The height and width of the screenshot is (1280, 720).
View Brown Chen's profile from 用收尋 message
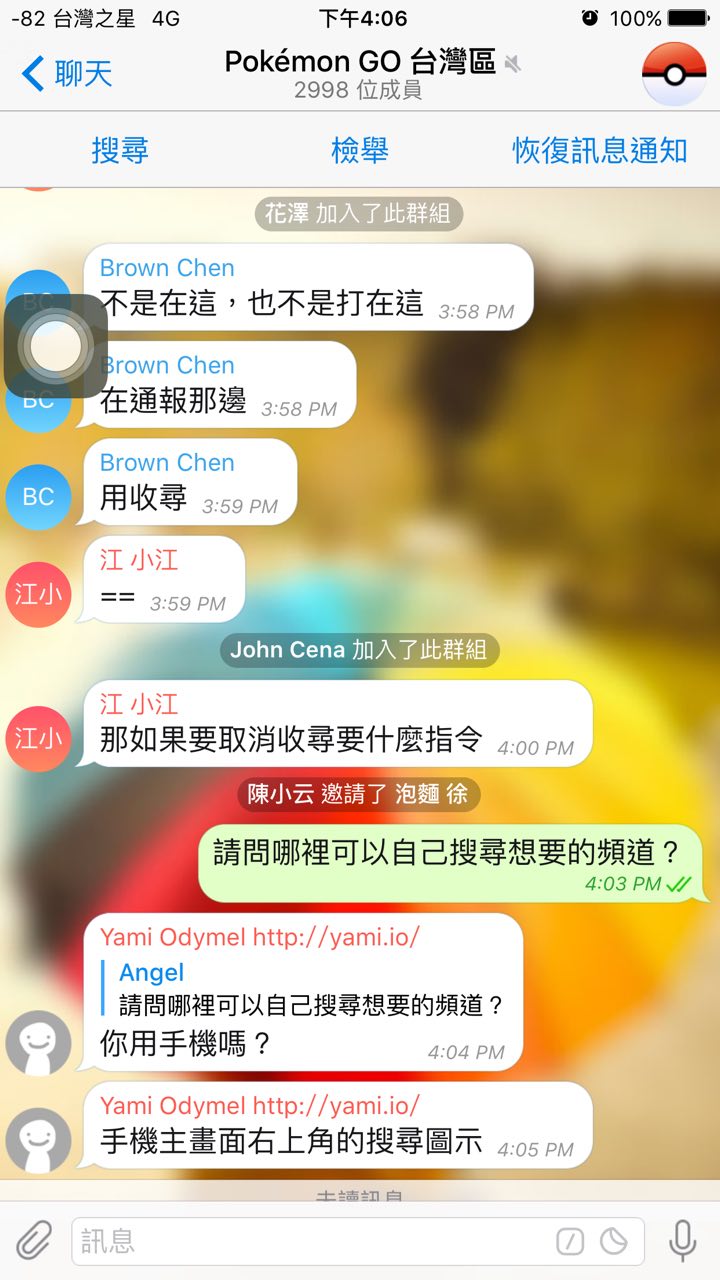click(38, 496)
